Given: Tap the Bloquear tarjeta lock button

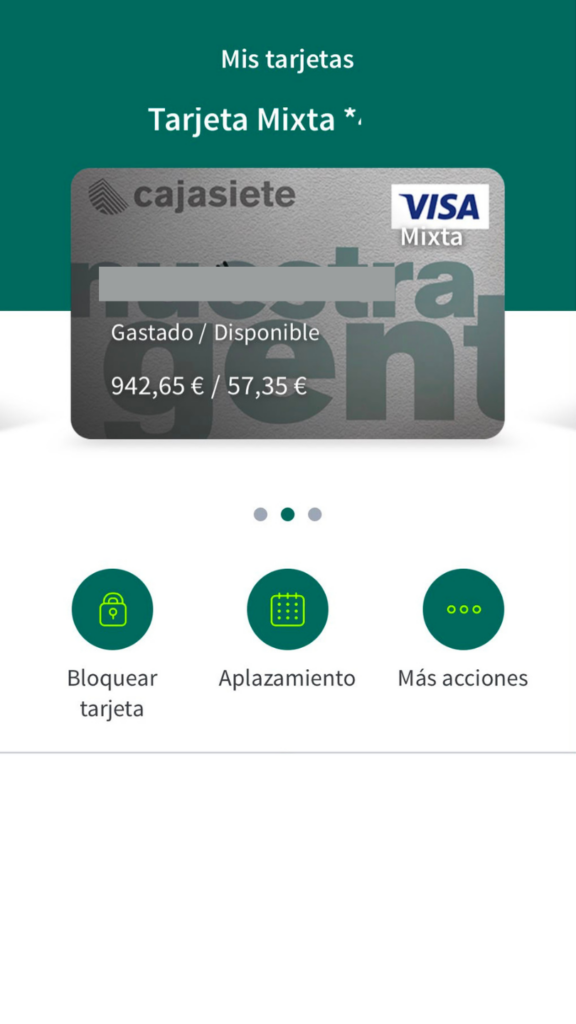Looking at the screenshot, I should coord(112,609).
